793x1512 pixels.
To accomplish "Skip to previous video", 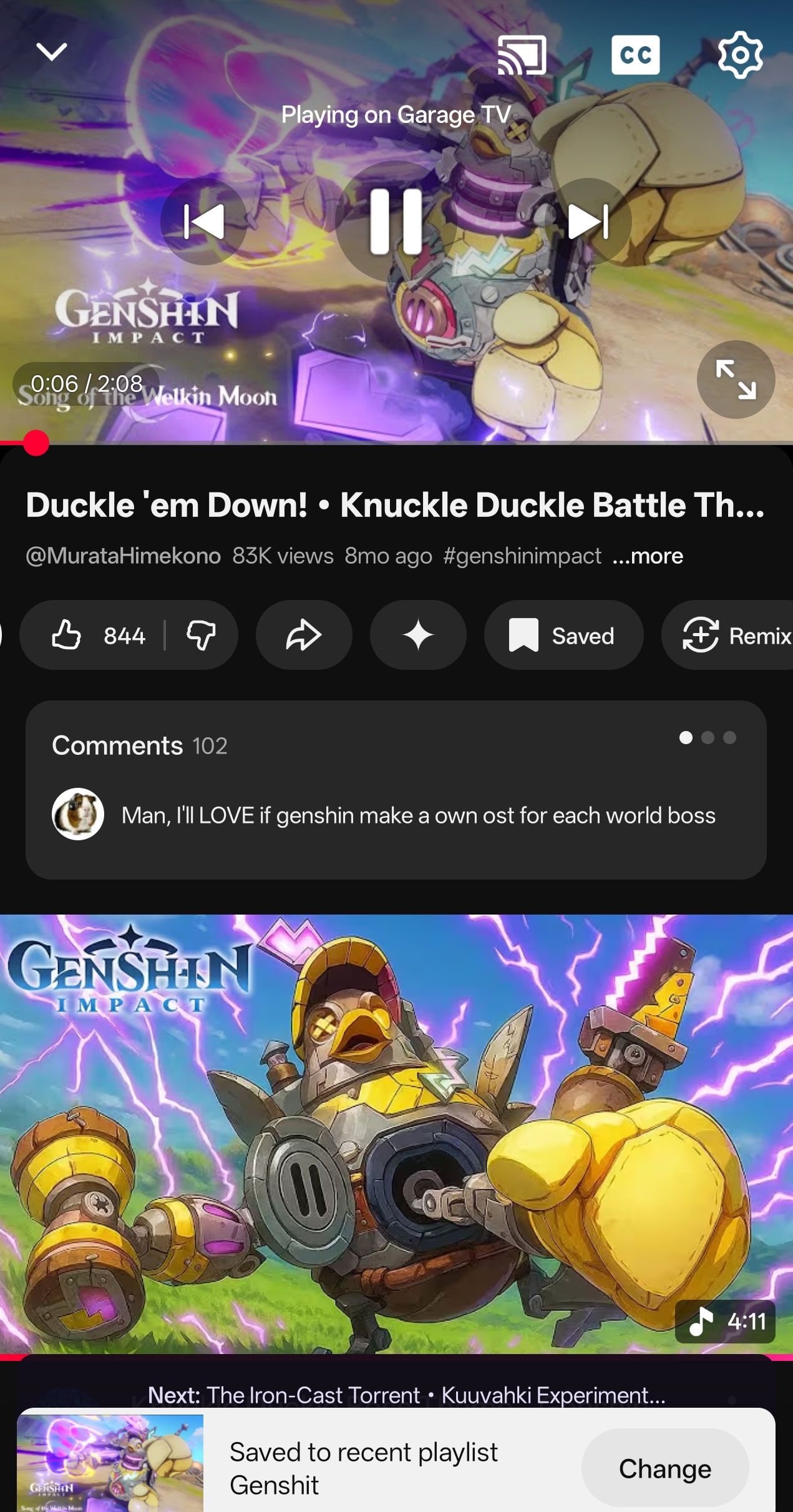I will click(x=204, y=221).
